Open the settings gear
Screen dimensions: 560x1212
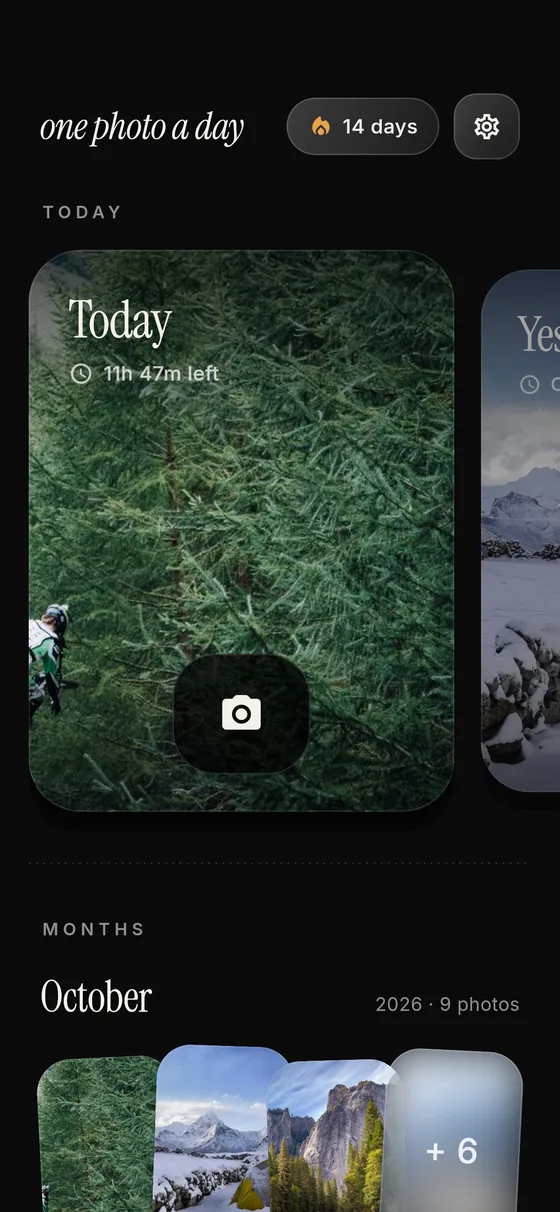point(486,126)
